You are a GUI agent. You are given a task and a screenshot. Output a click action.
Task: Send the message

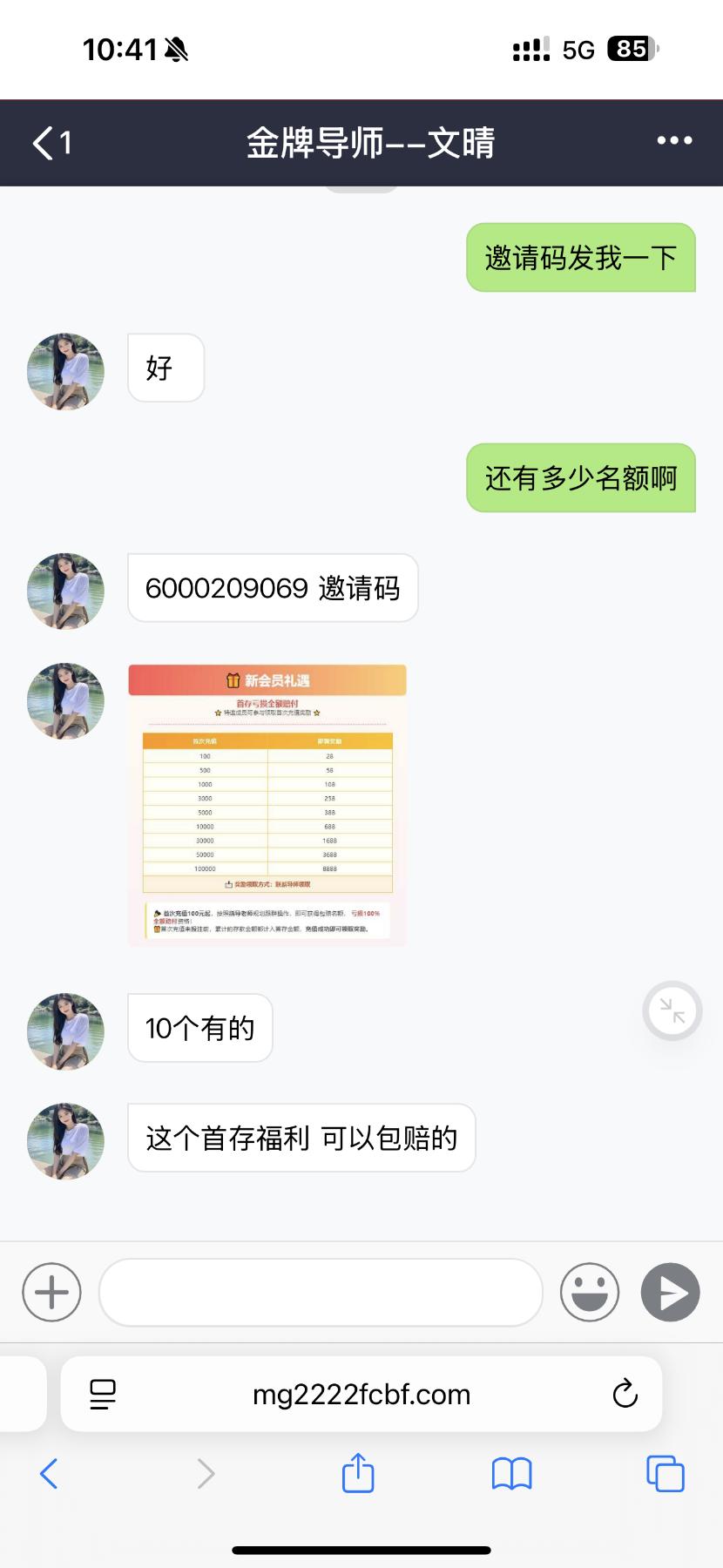(x=670, y=1293)
